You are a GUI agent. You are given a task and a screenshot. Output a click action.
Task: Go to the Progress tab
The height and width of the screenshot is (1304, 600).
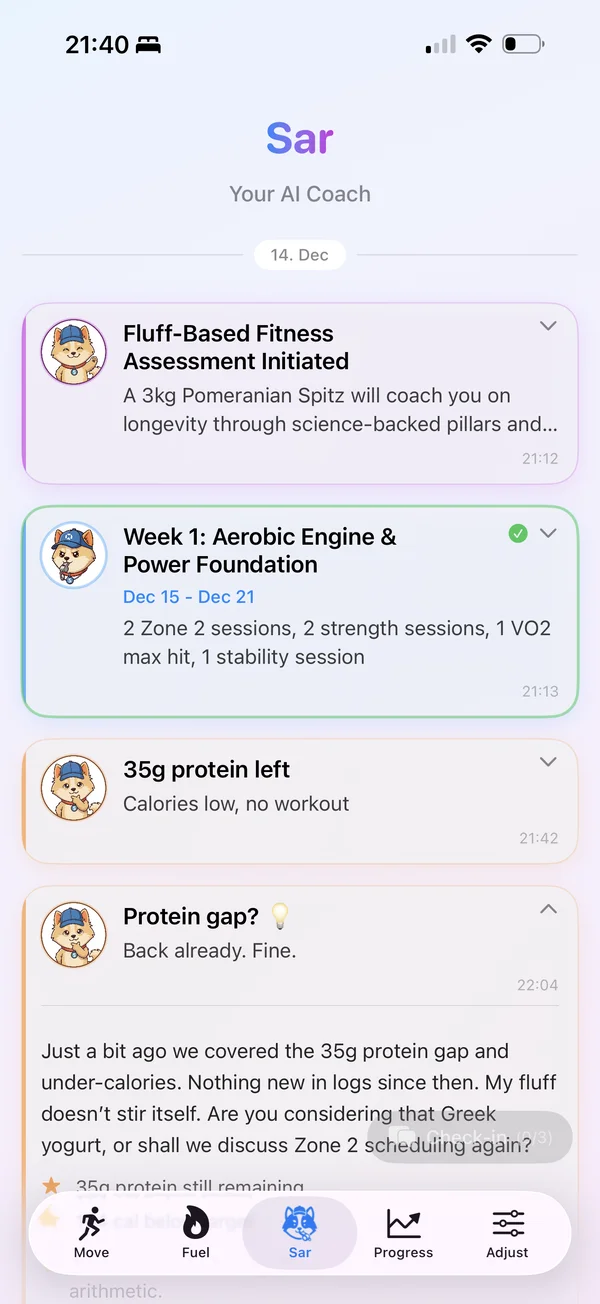tap(403, 1232)
